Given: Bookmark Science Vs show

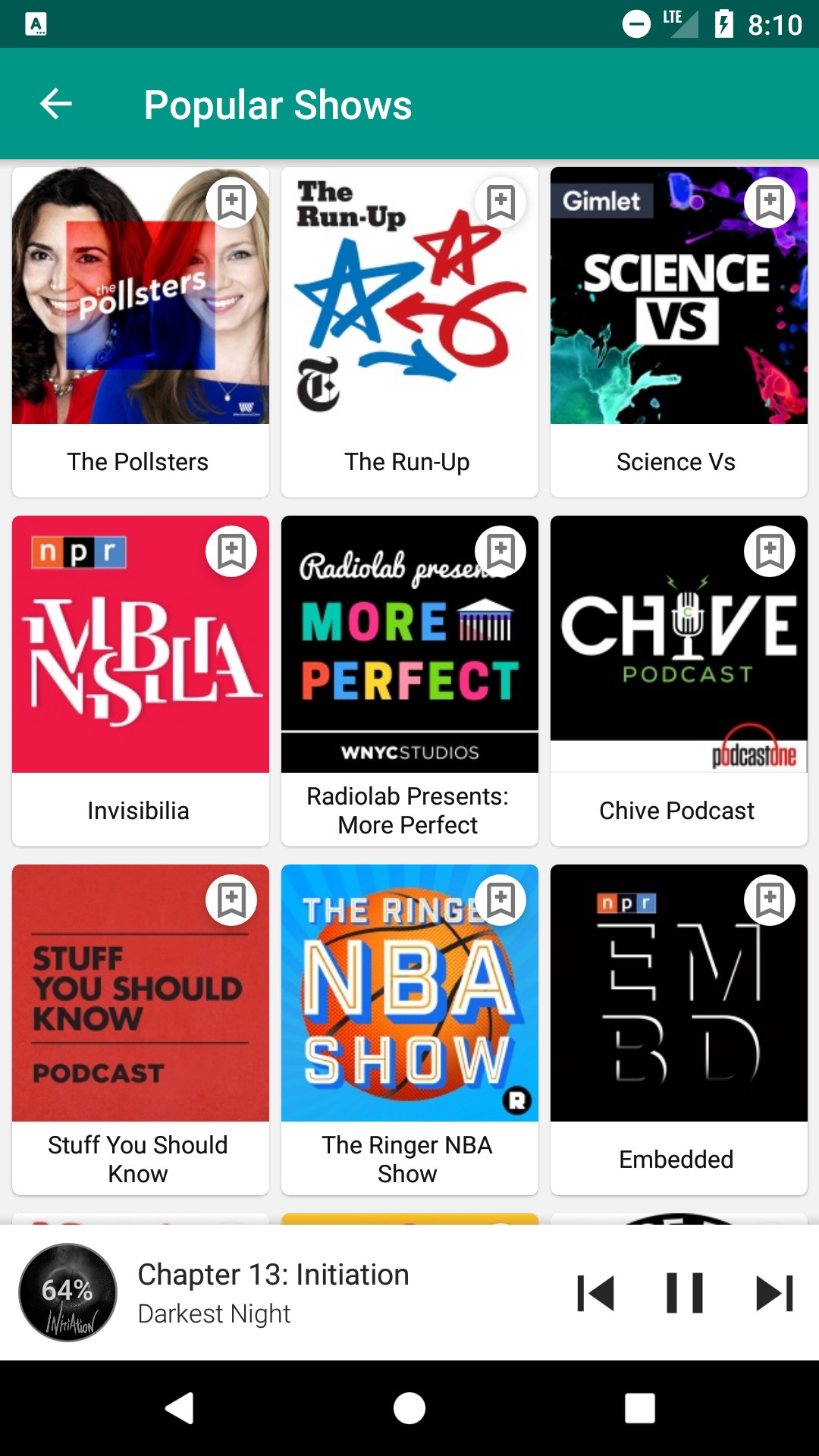Looking at the screenshot, I should click(770, 202).
